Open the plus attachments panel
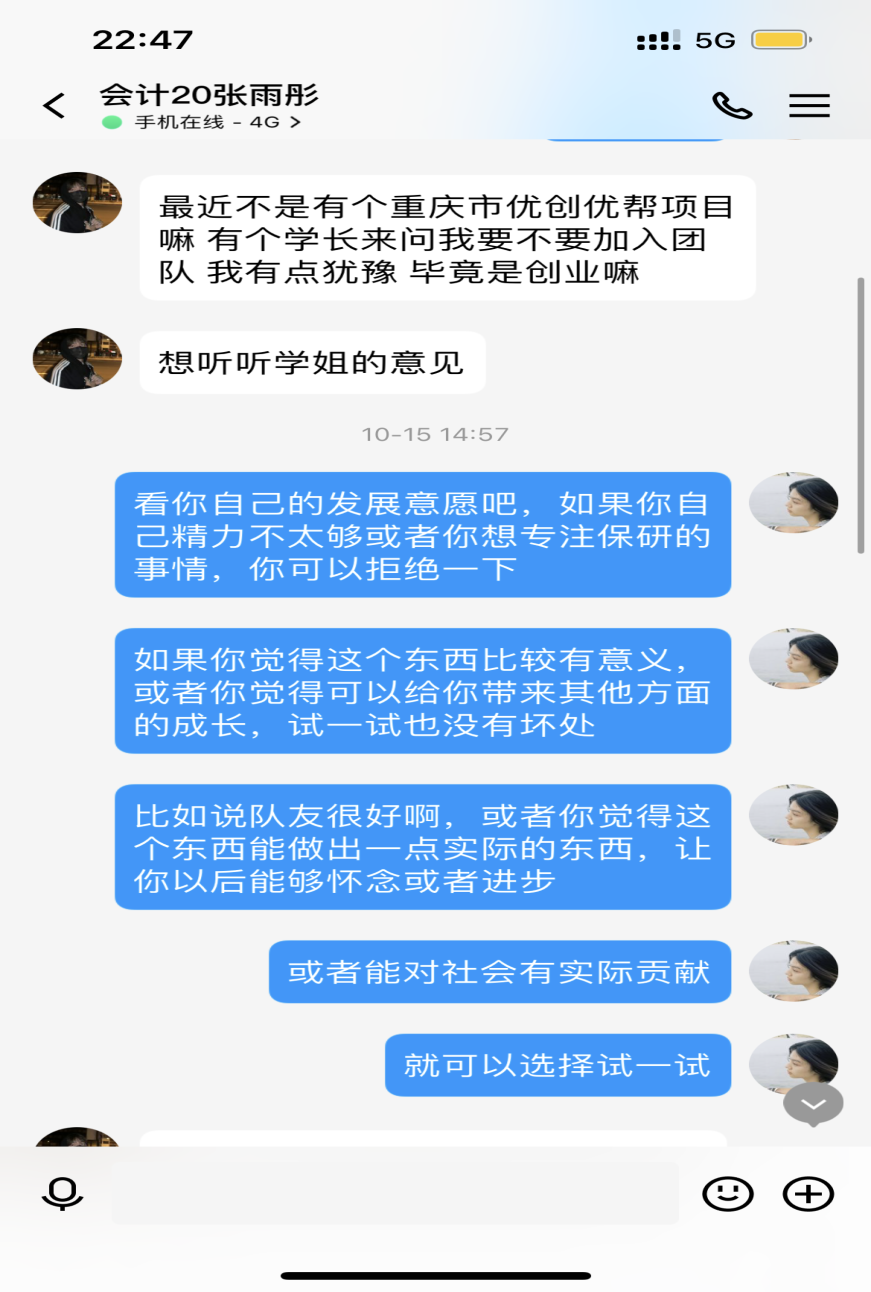The width and height of the screenshot is (871, 1292). (808, 1193)
